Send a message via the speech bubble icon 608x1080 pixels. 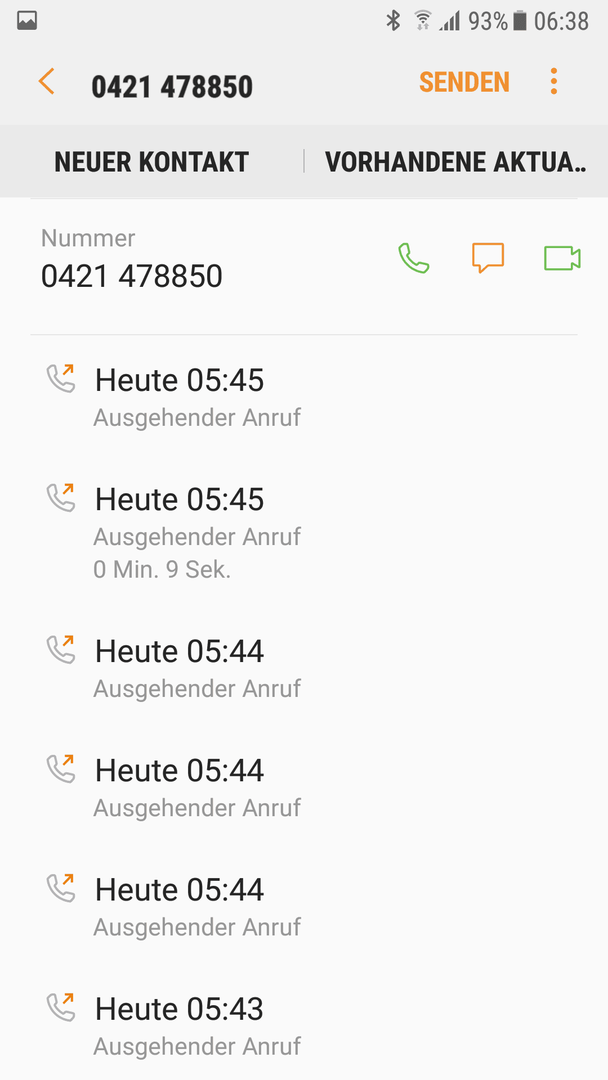488,258
